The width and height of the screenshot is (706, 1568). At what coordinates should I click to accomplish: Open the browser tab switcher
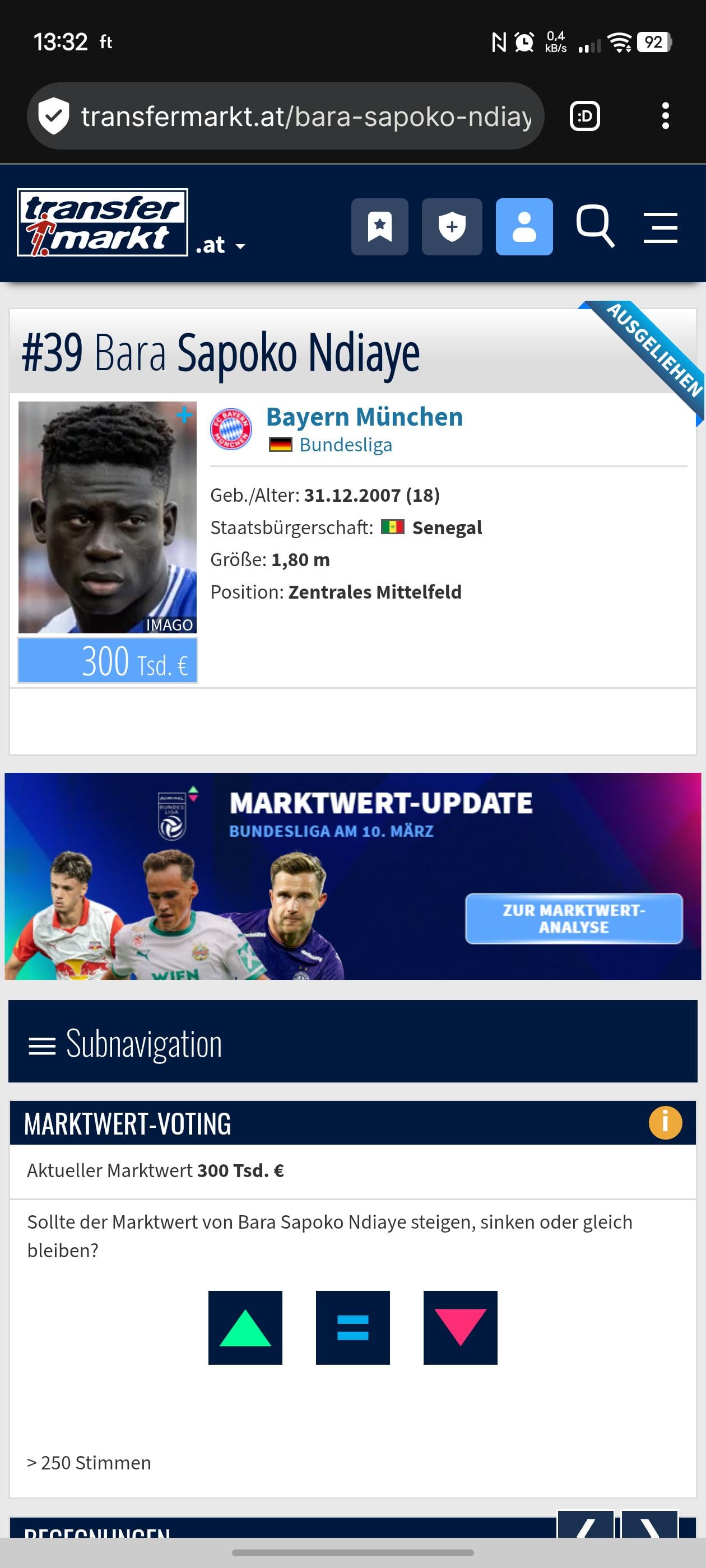[x=584, y=116]
